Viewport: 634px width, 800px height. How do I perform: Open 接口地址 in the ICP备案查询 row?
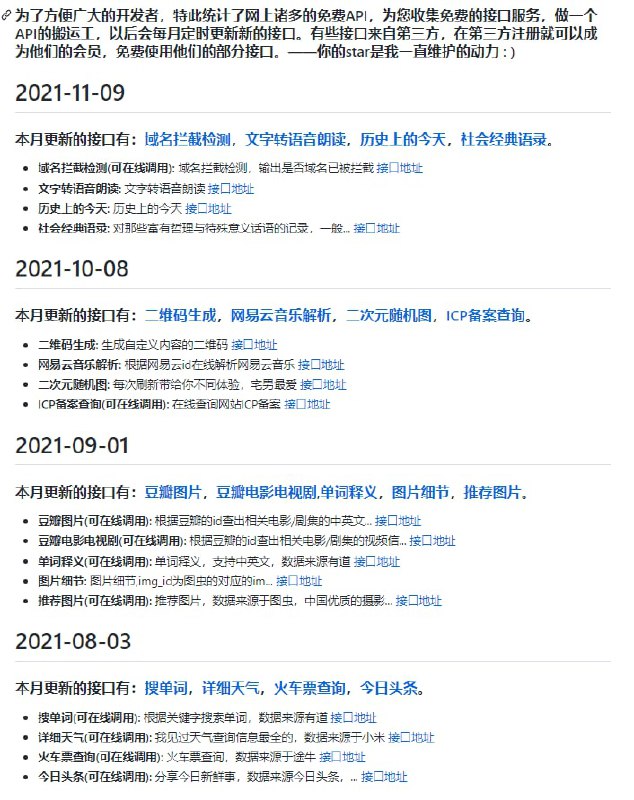pos(307,404)
